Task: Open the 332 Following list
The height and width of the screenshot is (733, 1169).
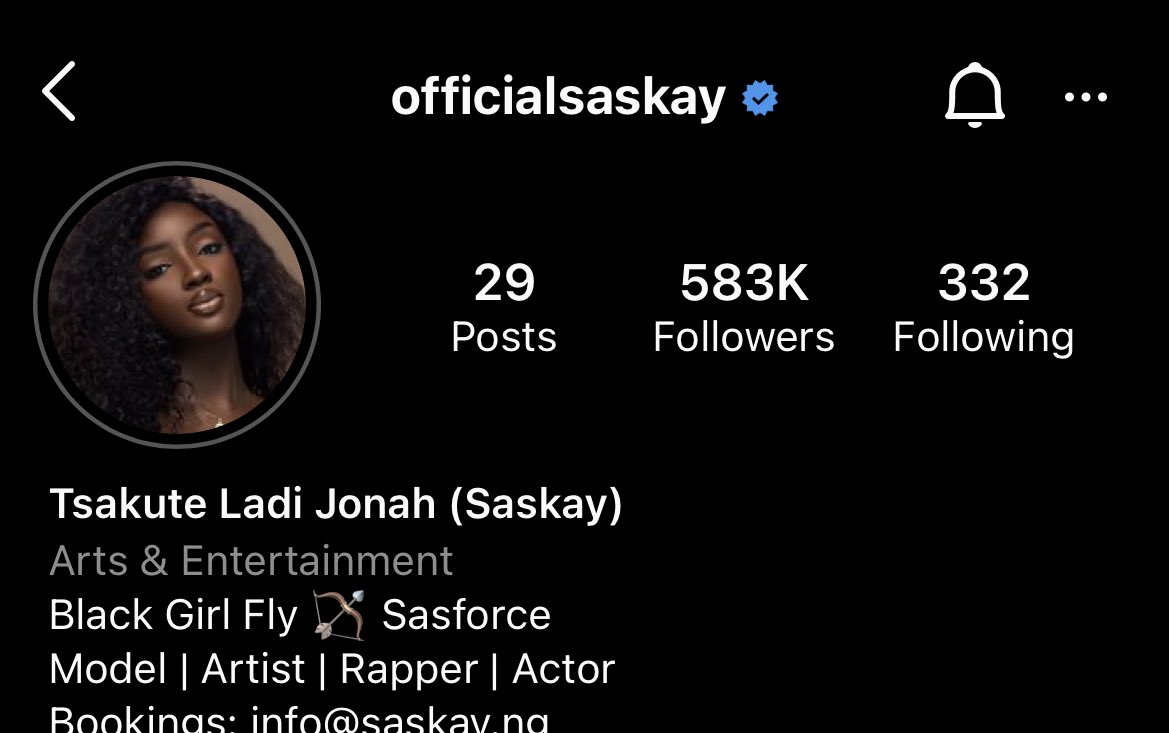Action: pos(983,309)
